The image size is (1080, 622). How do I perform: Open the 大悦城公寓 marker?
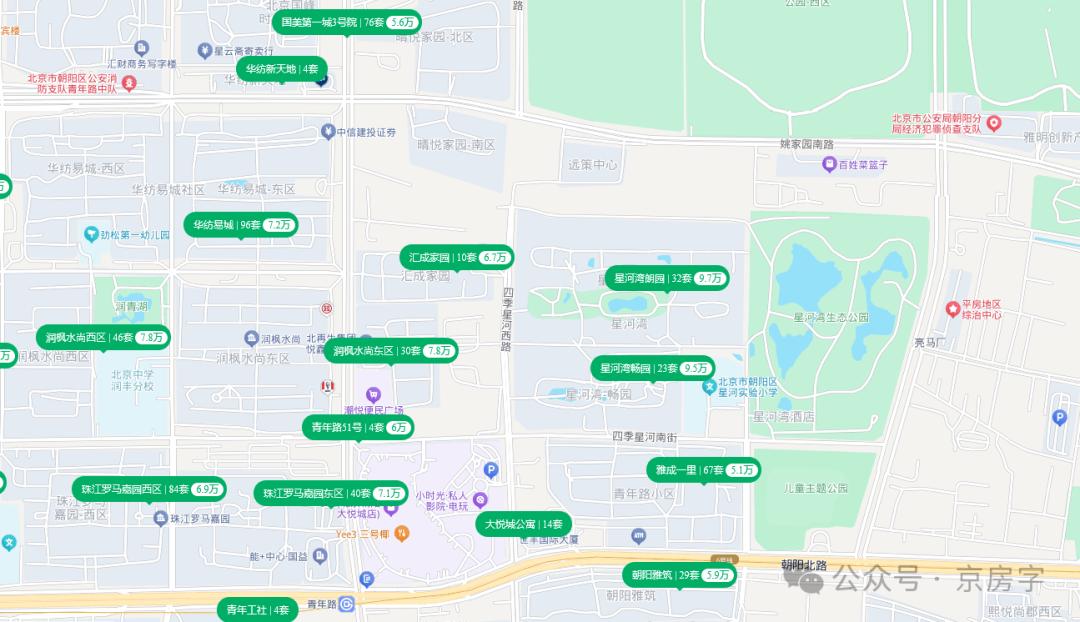[523, 524]
